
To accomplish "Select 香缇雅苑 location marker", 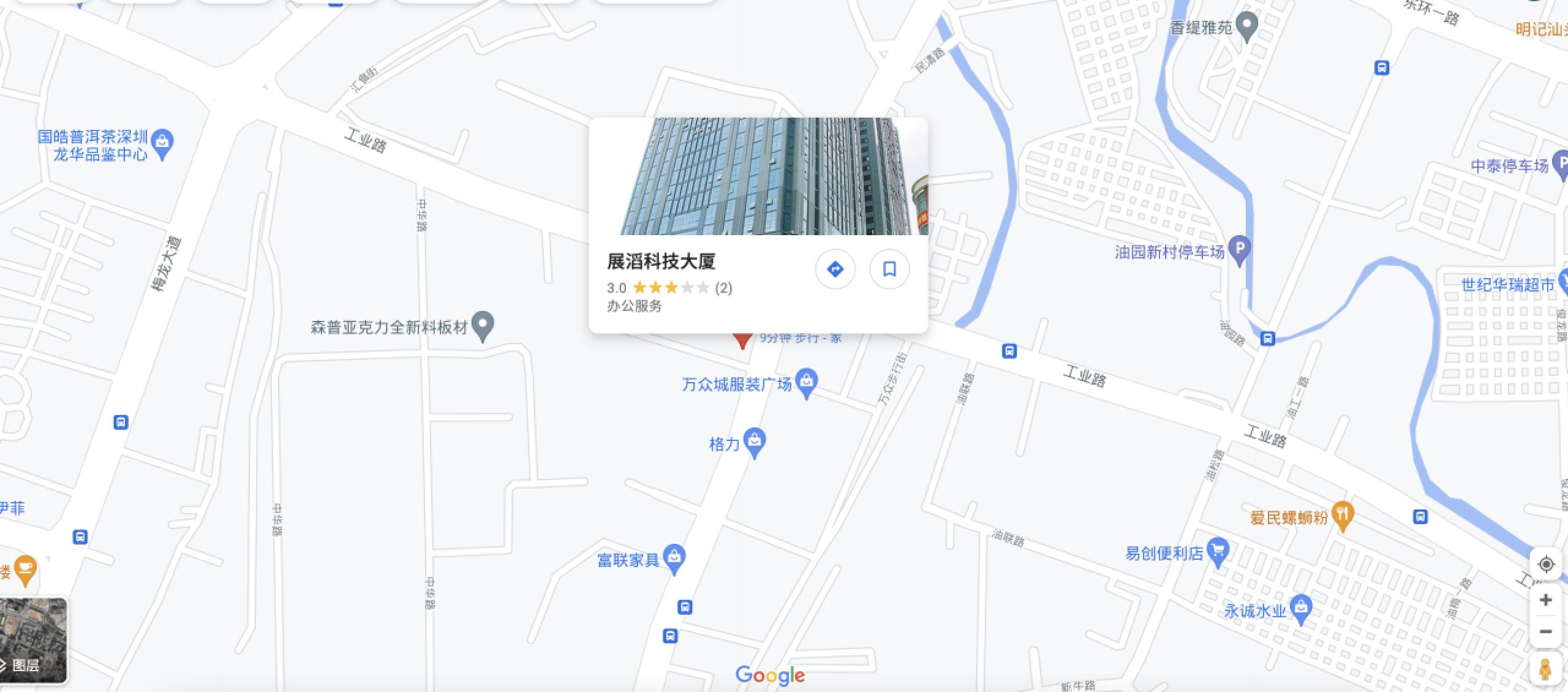I will click(x=1246, y=26).
